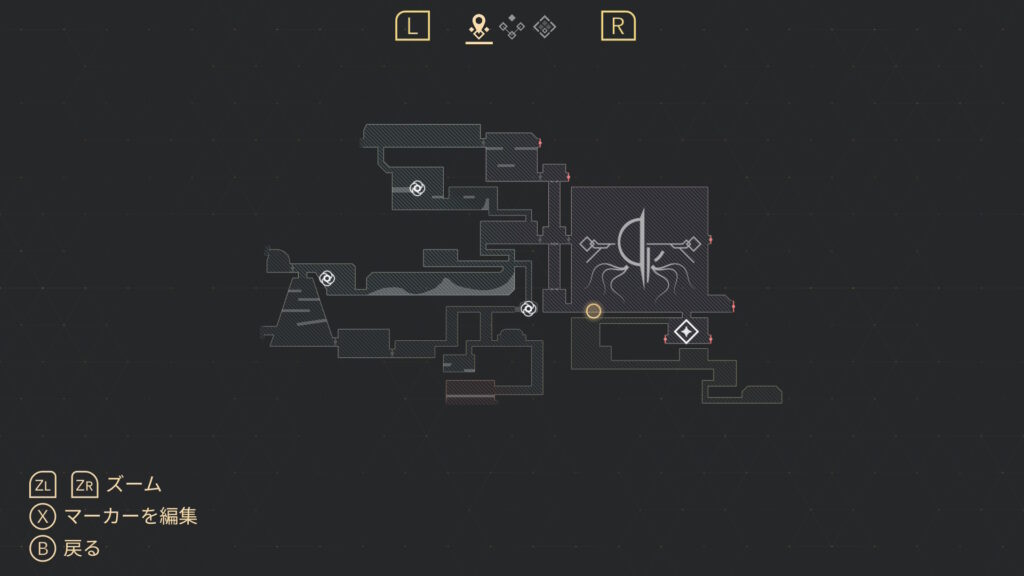The width and height of the screenshot is (1024, 576).
Task: Go back with the B 戻る button
Action: [x=42, y=549]
